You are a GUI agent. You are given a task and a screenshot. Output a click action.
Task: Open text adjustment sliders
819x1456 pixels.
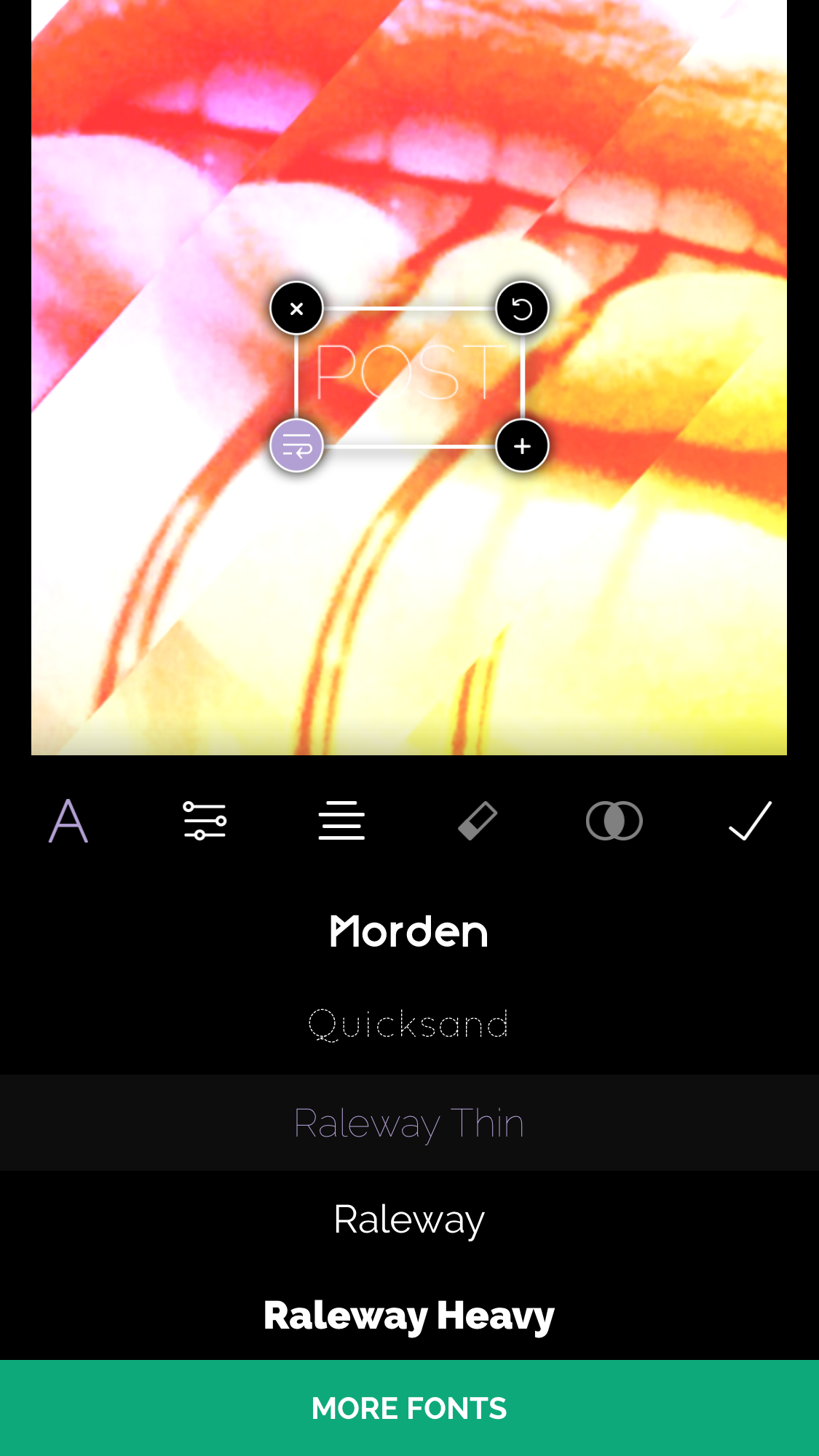pos(205,821)
